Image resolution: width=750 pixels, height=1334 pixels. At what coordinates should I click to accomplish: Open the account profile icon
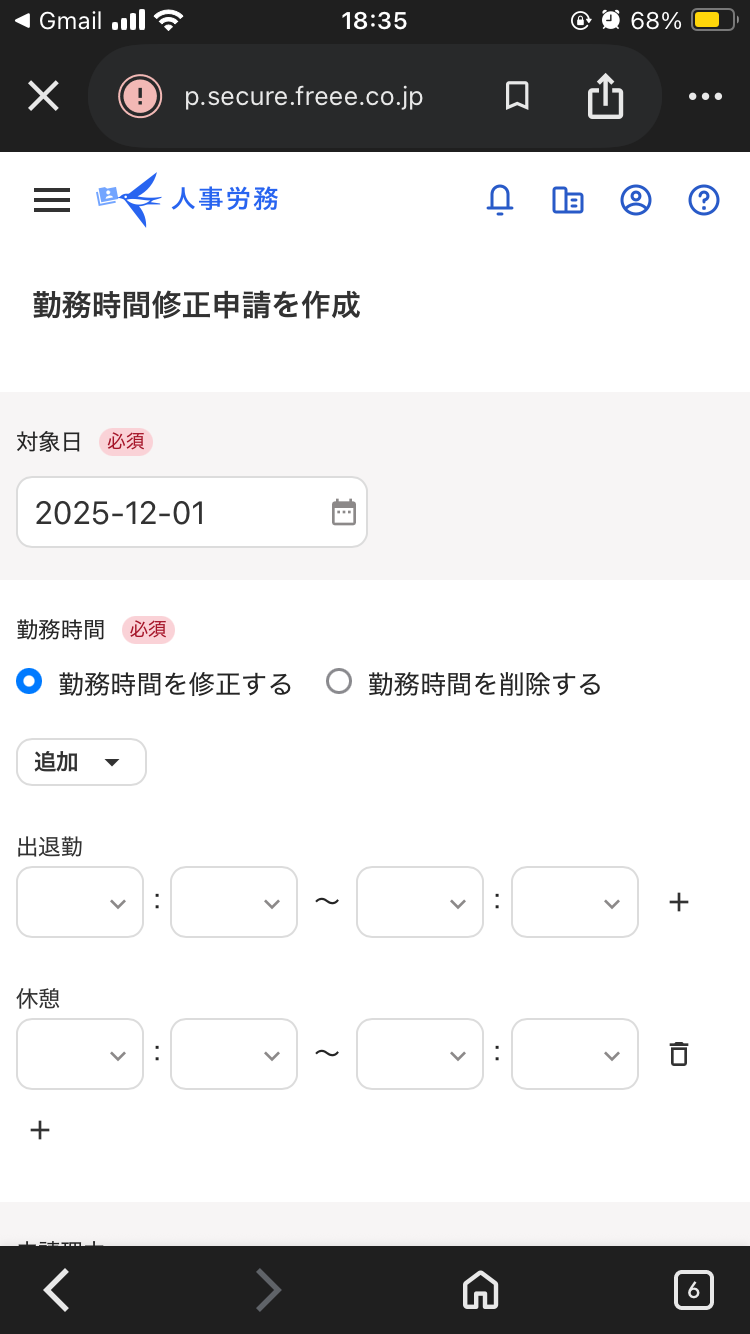(635, 200)
